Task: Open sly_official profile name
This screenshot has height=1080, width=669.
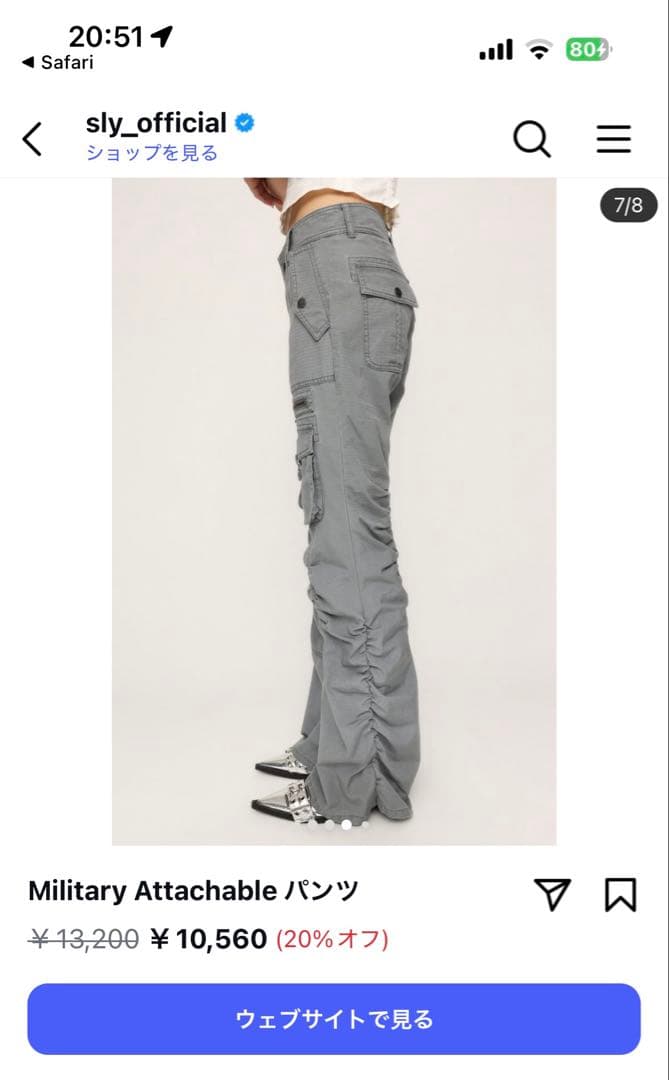Action: (x=156, y=124)
